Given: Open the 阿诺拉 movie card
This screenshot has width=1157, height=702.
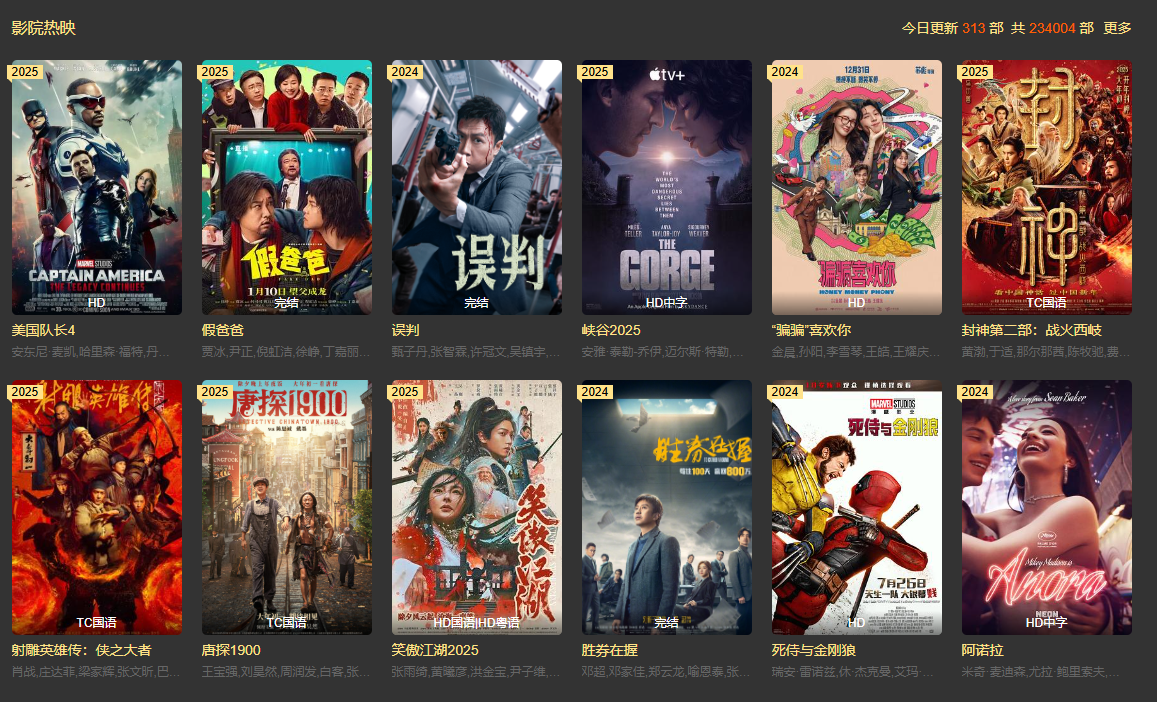Looking at the screenshot, I should click(x=1047, y=507).
